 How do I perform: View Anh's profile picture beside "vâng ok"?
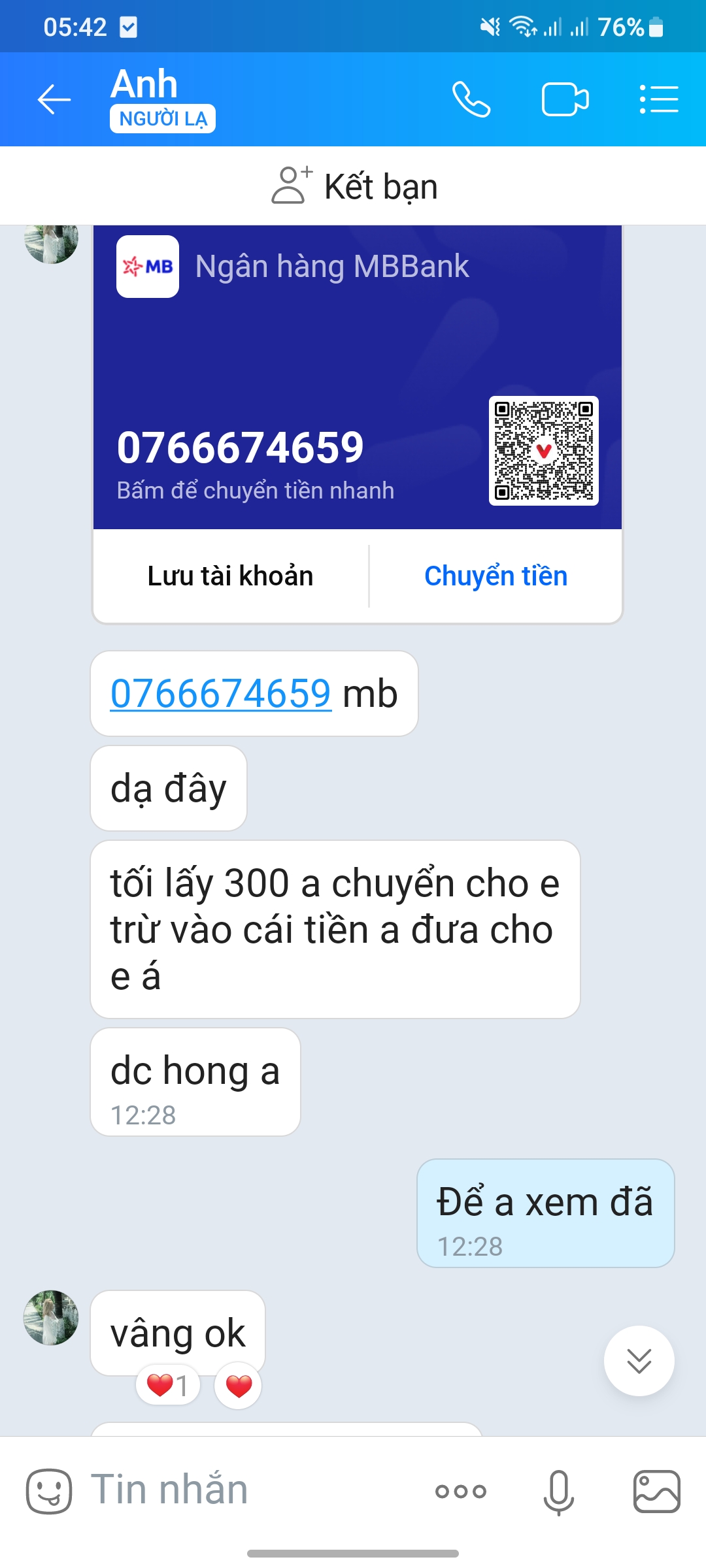[51, 1318]
